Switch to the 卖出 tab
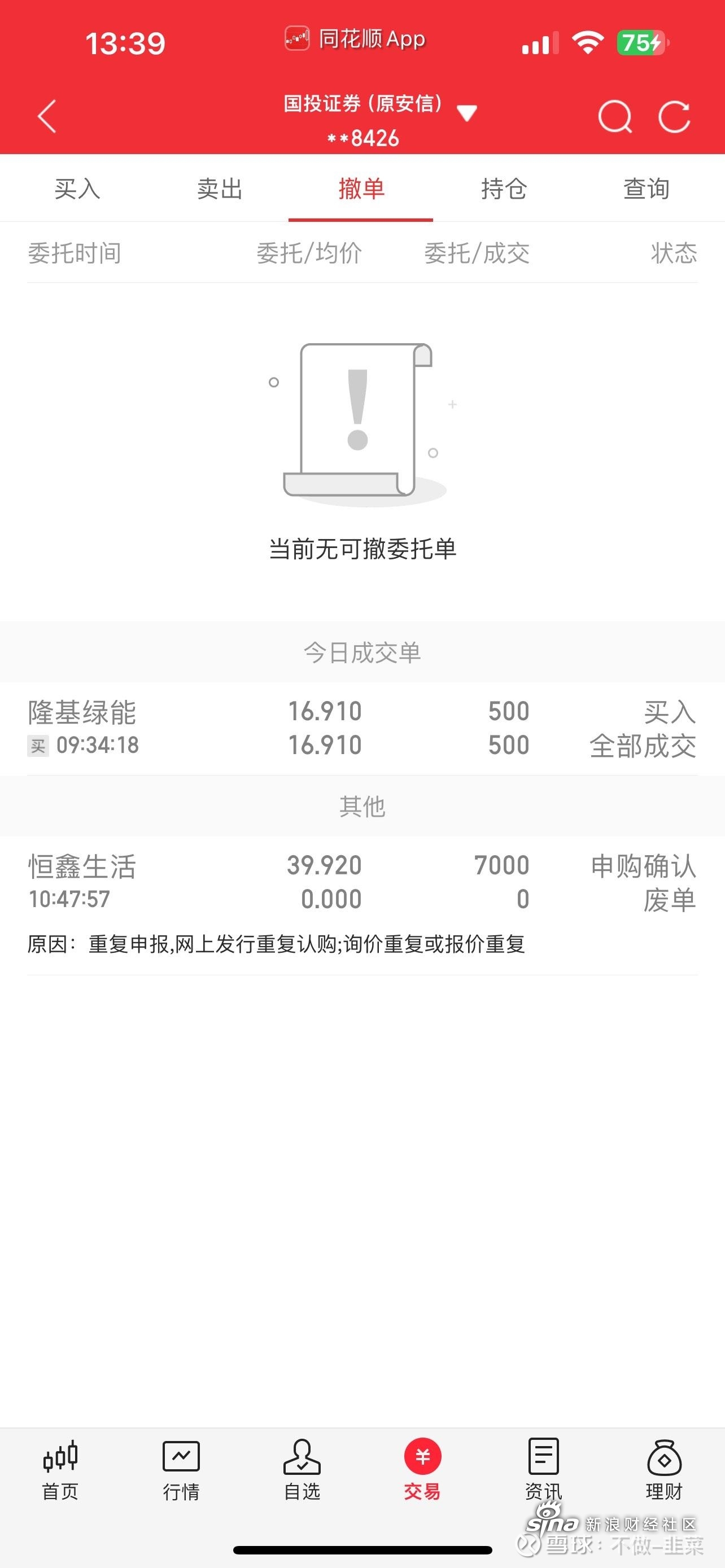The height and width of the screenshot is (1568, 725). click(220, 189)
